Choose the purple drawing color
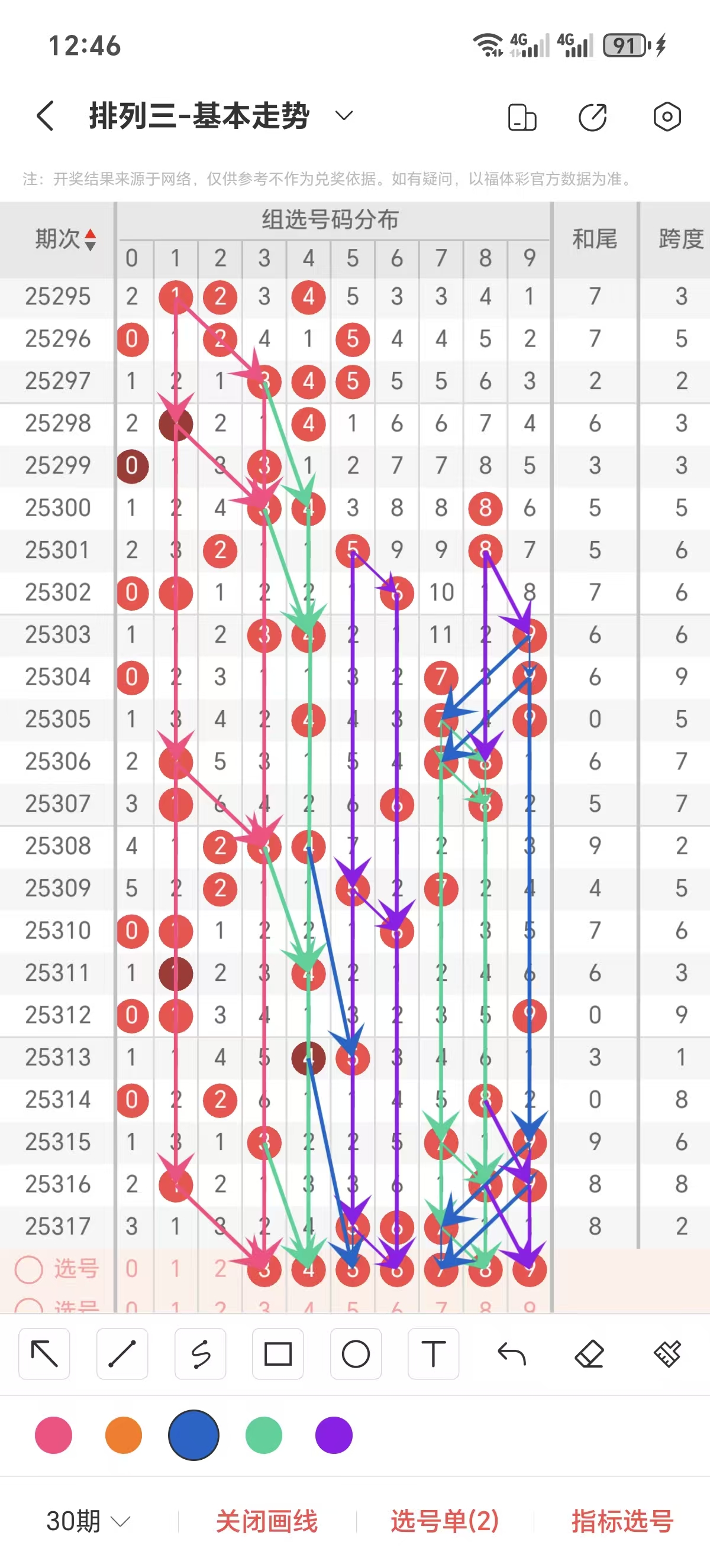This screenshot has width=710, height=1568. 334,1435
